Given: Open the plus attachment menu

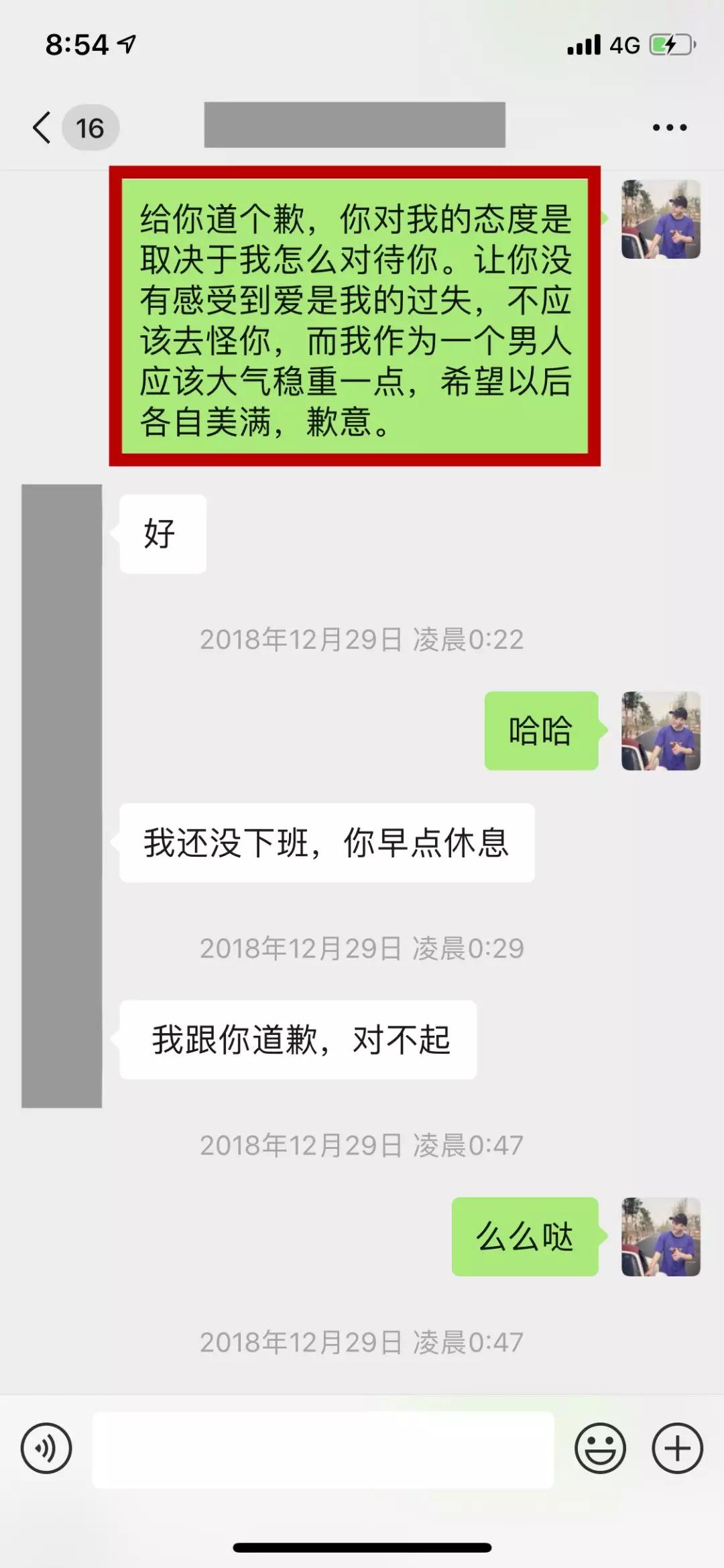Looking at the screenshot, I should point(677,1448).
